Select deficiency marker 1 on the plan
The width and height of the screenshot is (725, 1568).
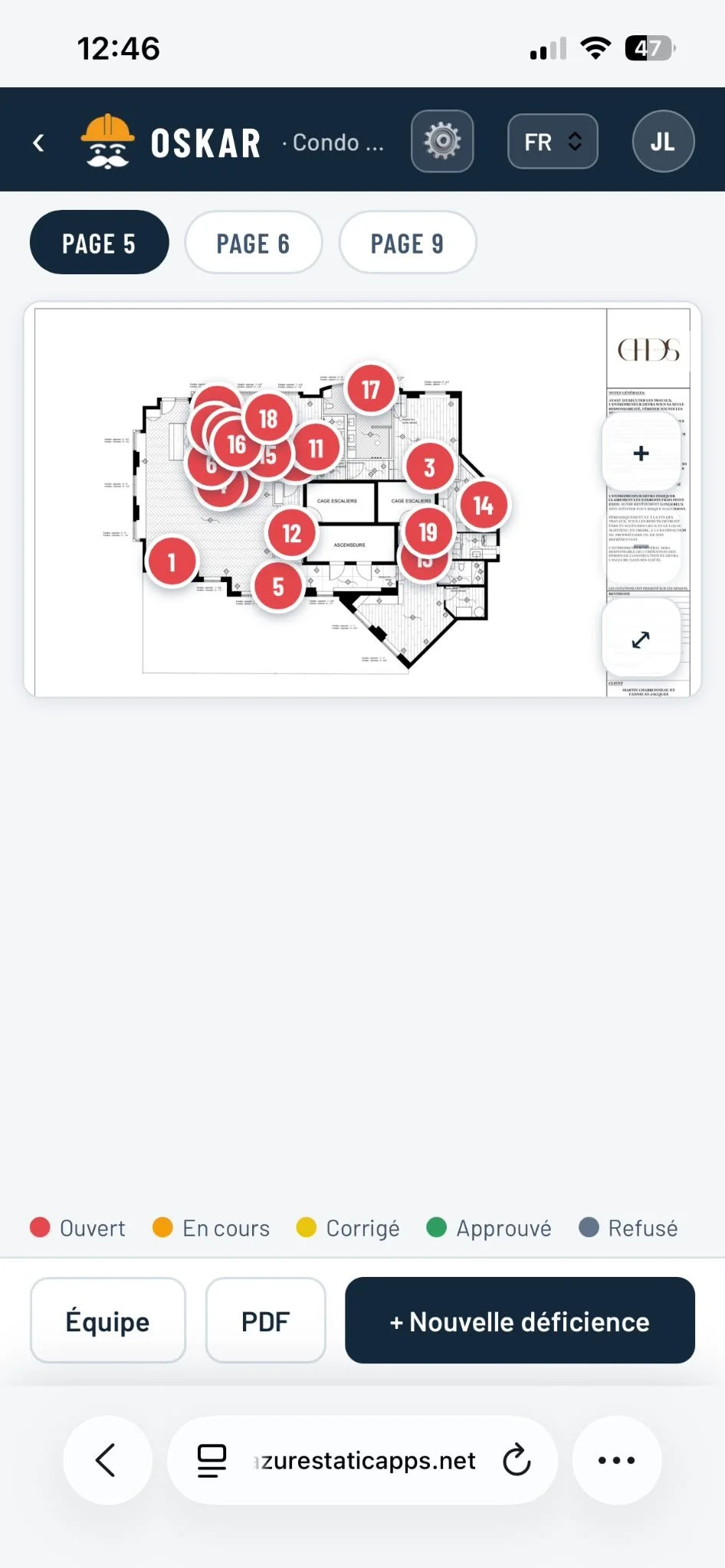(x=172, y=561)
